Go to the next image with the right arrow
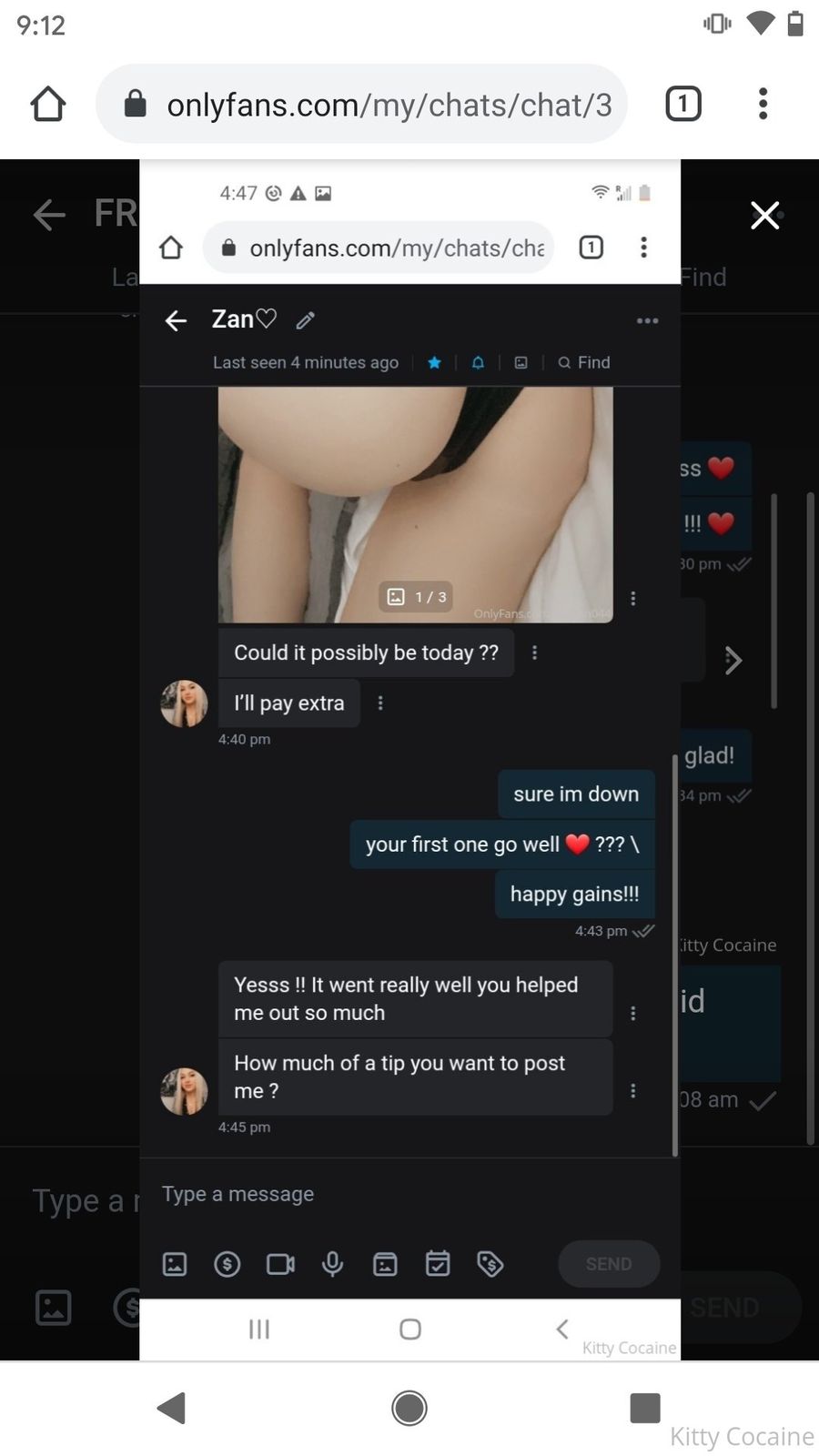This screenshot has width=819, height=1456. click(x=733, y=661)
